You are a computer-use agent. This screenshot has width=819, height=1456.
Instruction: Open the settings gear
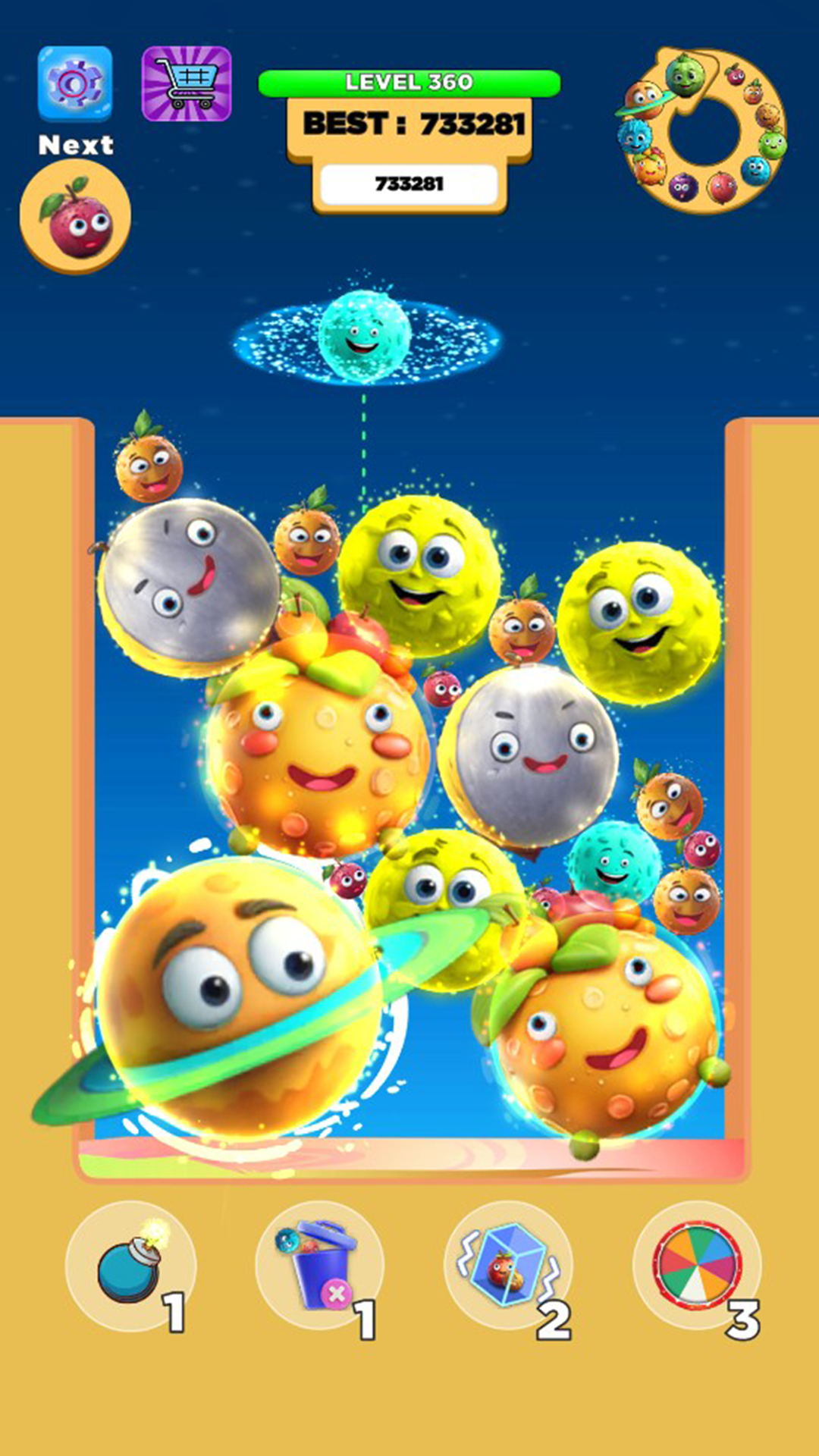75,83
